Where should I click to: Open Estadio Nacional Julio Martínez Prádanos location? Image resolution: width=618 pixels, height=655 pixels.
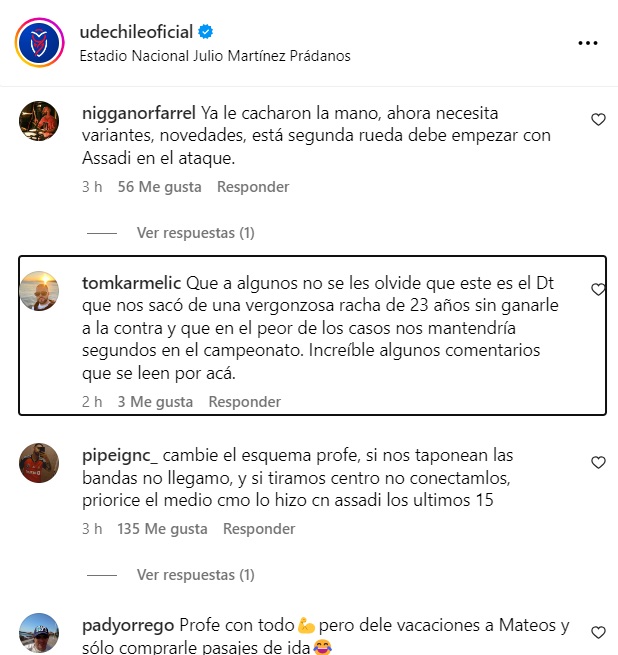[x=214, y=56]
